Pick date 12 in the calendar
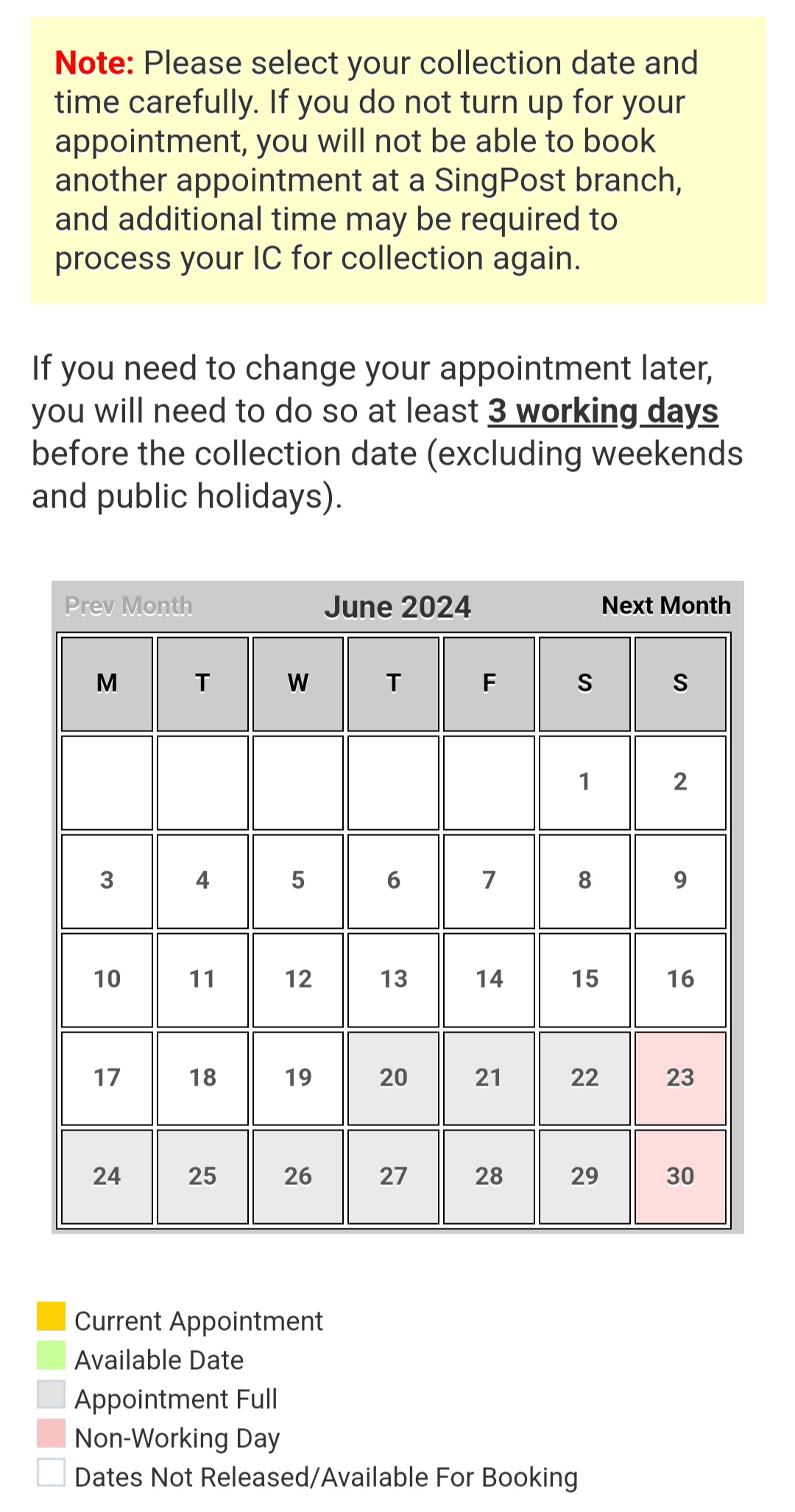Viewport: 795px width, 1512px height. tap(298, 979)
